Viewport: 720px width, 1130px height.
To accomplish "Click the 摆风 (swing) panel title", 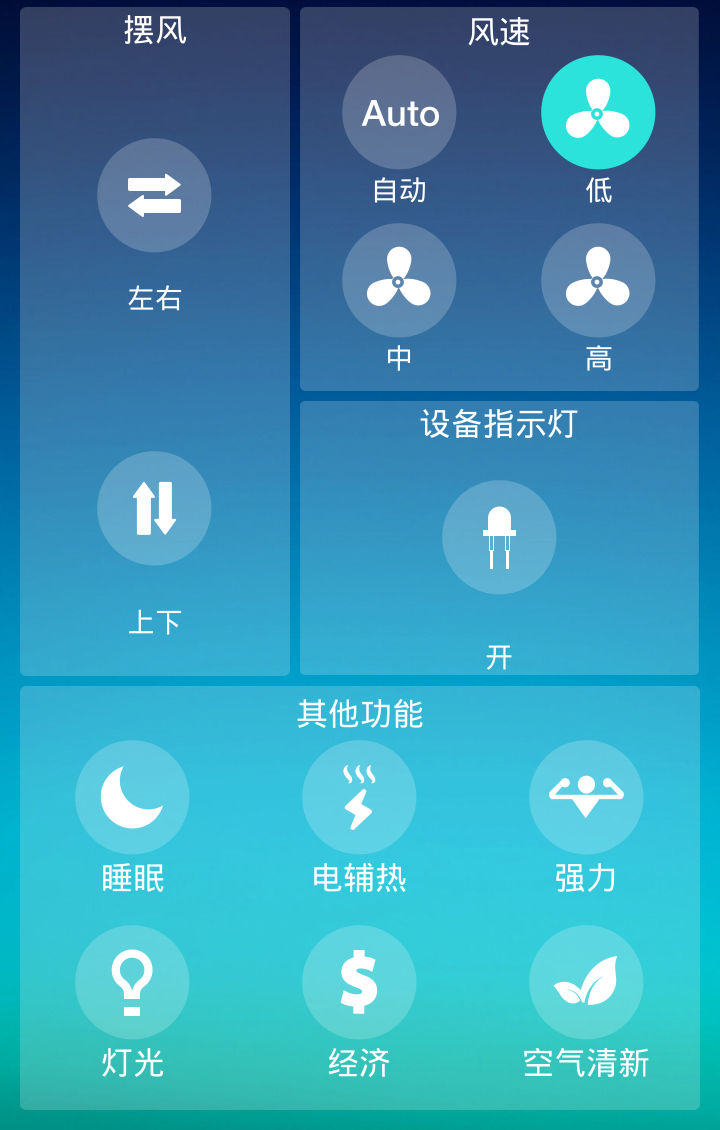I will click(x=154, y=30).
